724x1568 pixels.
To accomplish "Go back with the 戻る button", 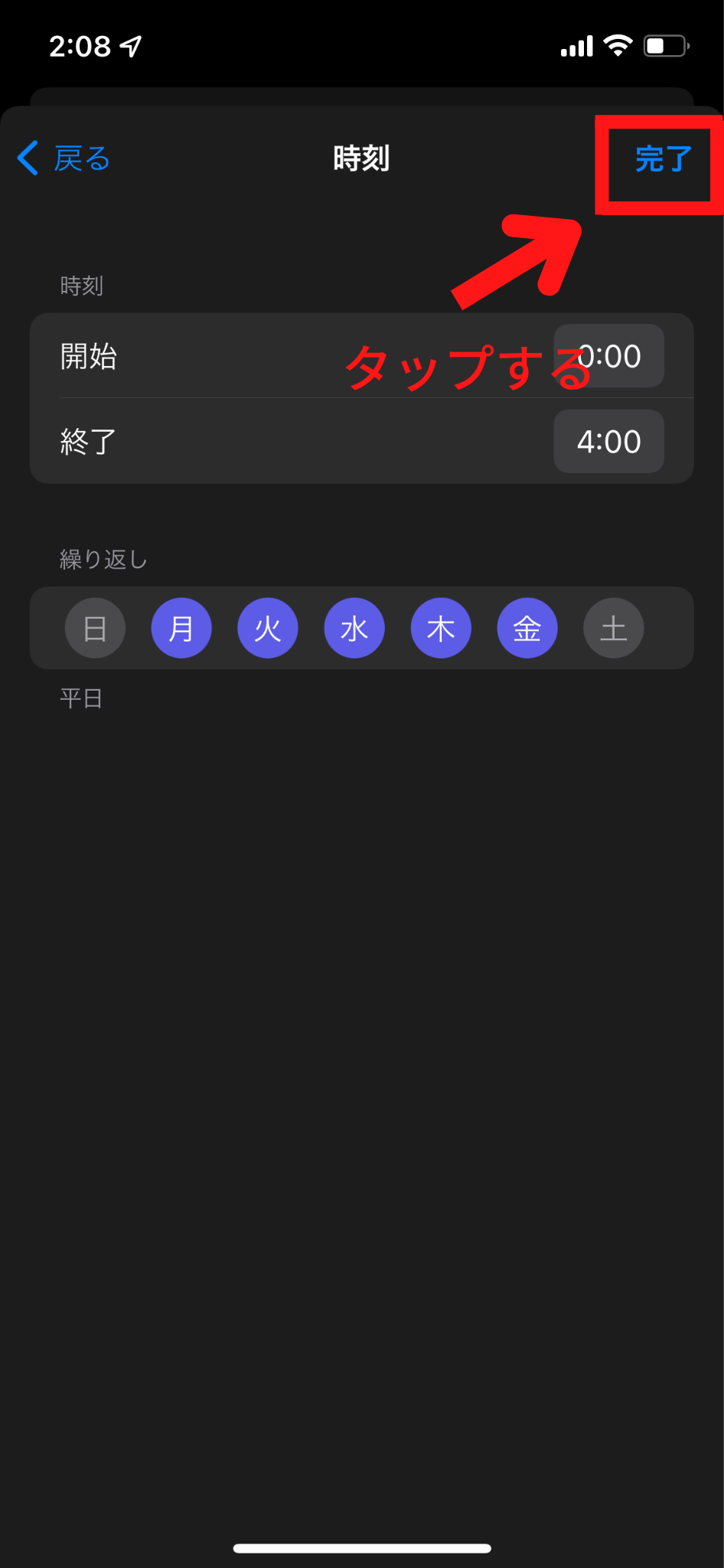I will [x=64, y=158].
